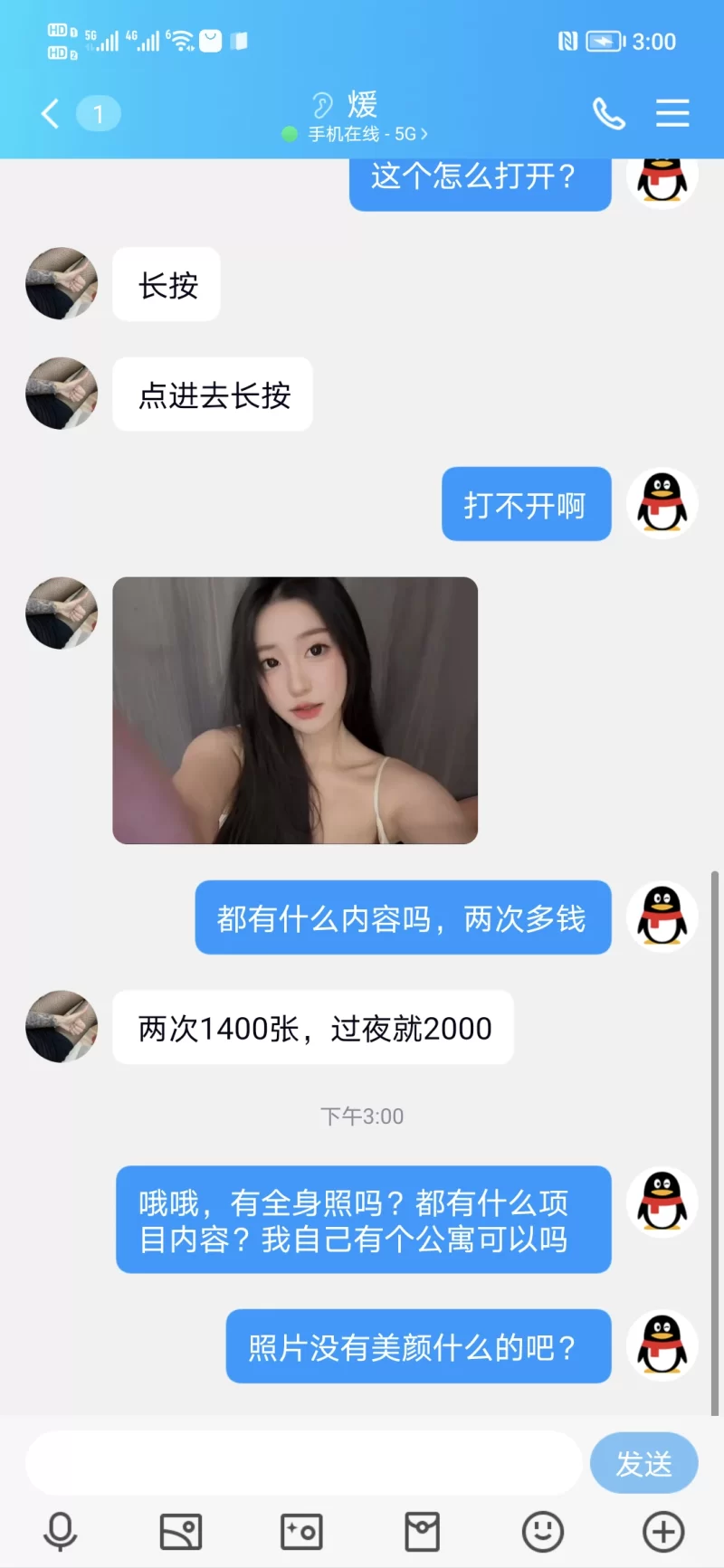
Task: Tap the unread count badge showing 1
Action: (x=98, y=113)
